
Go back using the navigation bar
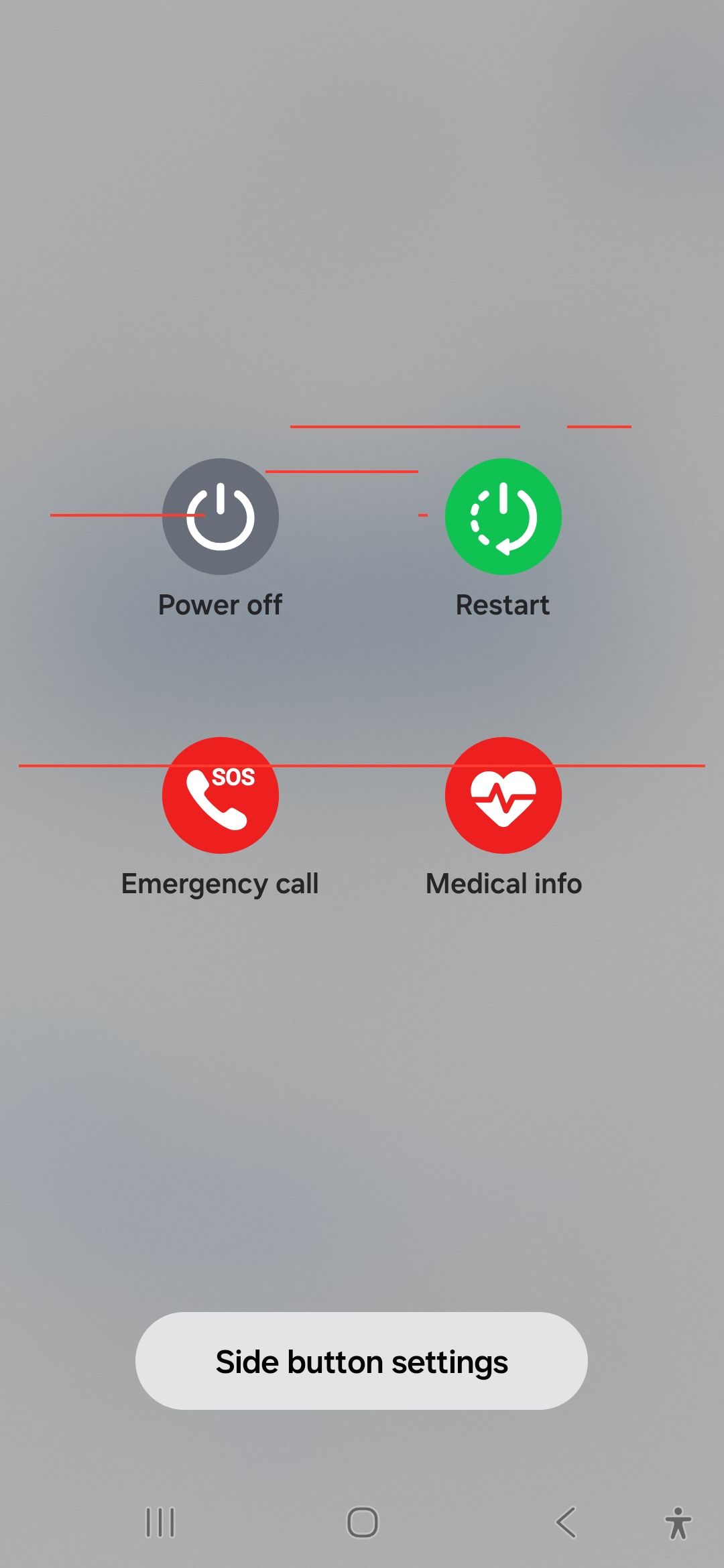point(566,1522)
